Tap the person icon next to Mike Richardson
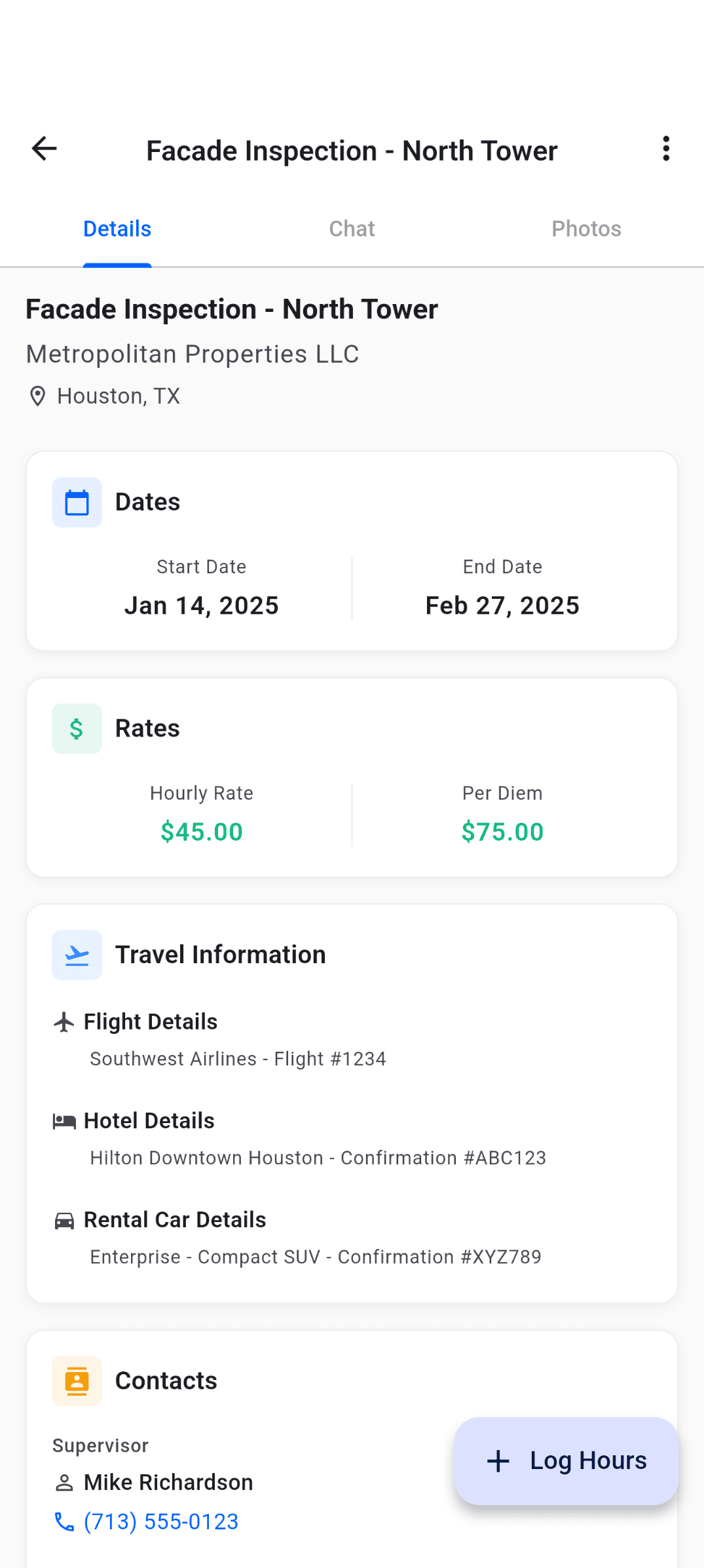The width and height of the screenshot is (704, 1568). coord(65,1482)
